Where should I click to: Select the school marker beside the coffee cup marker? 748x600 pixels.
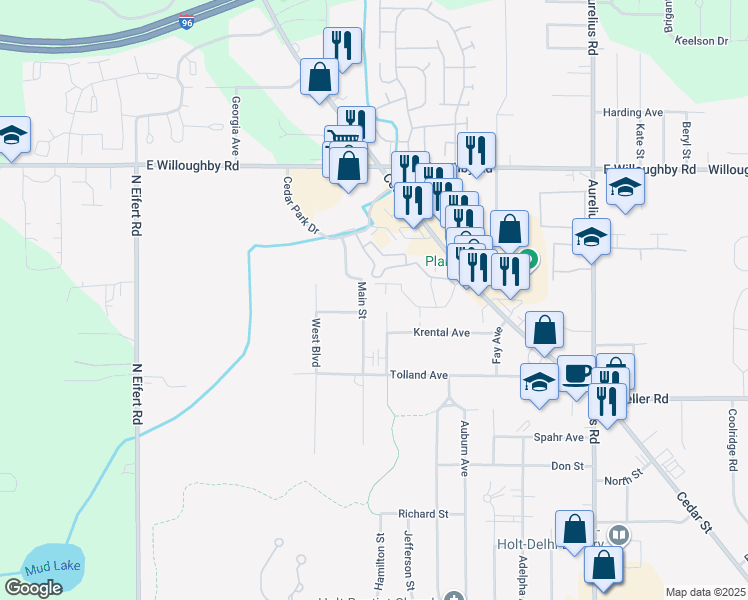(x=540, y=382)
